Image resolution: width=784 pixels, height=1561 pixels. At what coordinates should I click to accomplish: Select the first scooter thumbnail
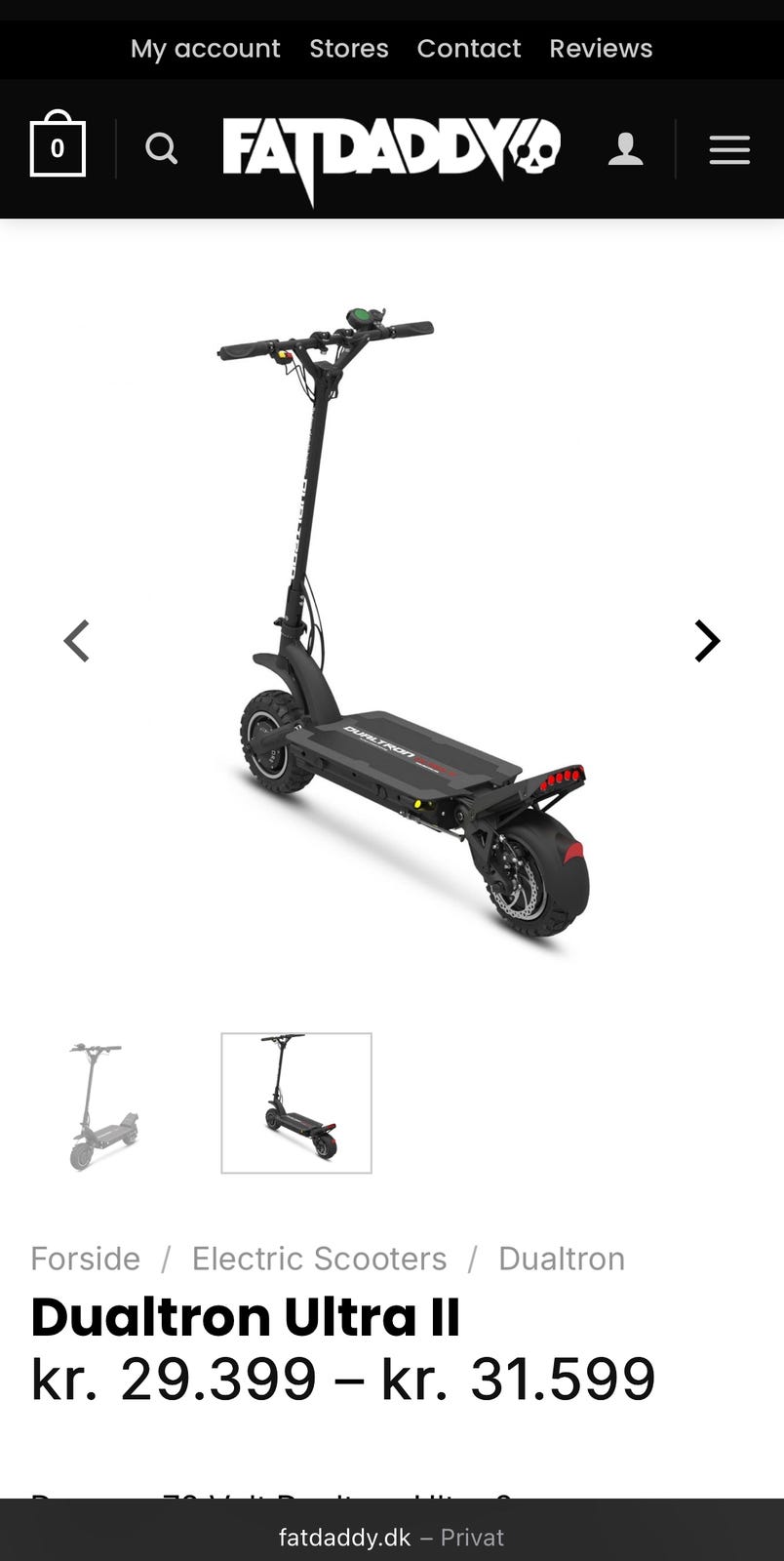pos(103,1103)
